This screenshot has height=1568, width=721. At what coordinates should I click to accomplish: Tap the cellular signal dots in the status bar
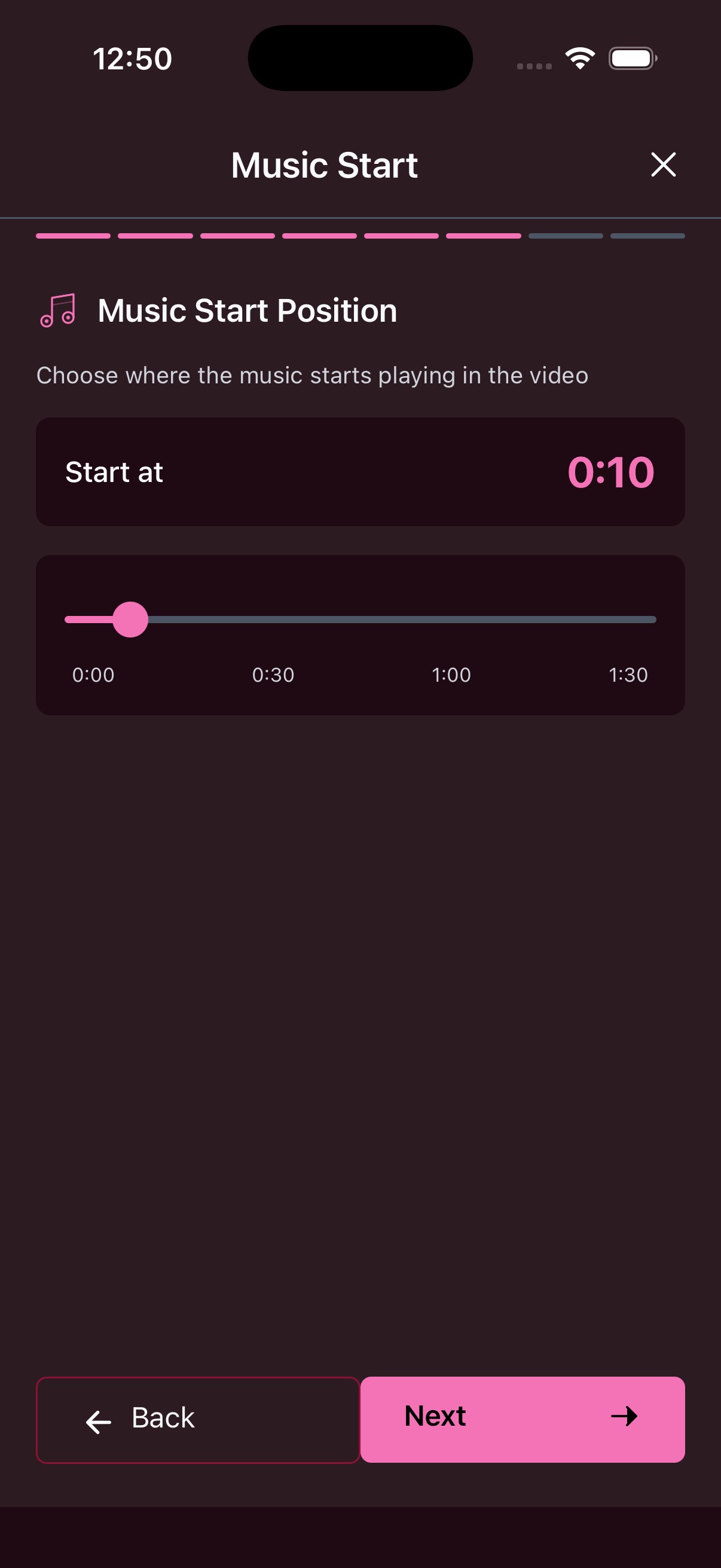(x=534, y=63)
